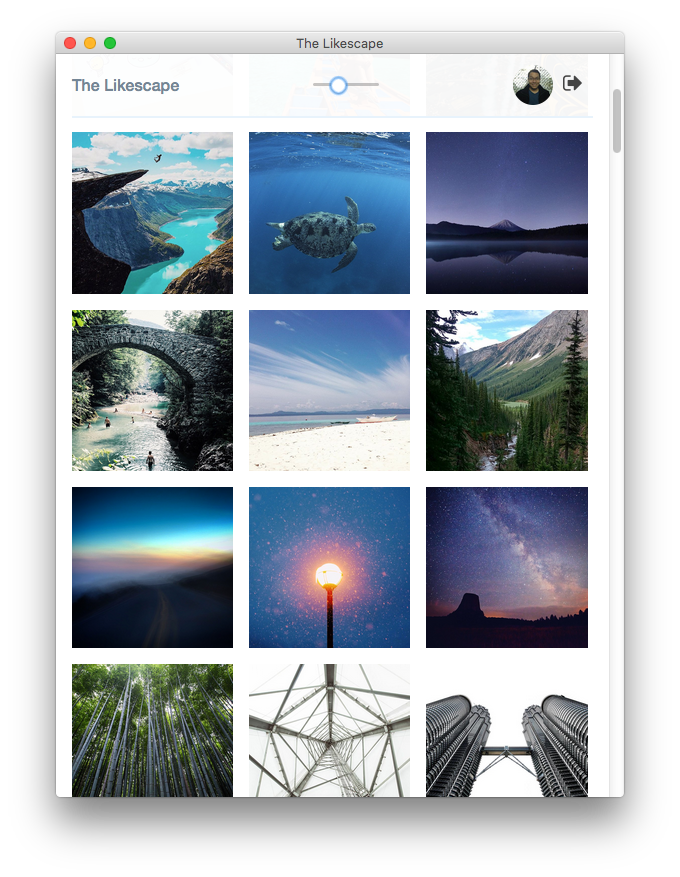This screenshot has width=680, height=877.
Task: Open the steel tower structure photo
Action: point(329,730)
